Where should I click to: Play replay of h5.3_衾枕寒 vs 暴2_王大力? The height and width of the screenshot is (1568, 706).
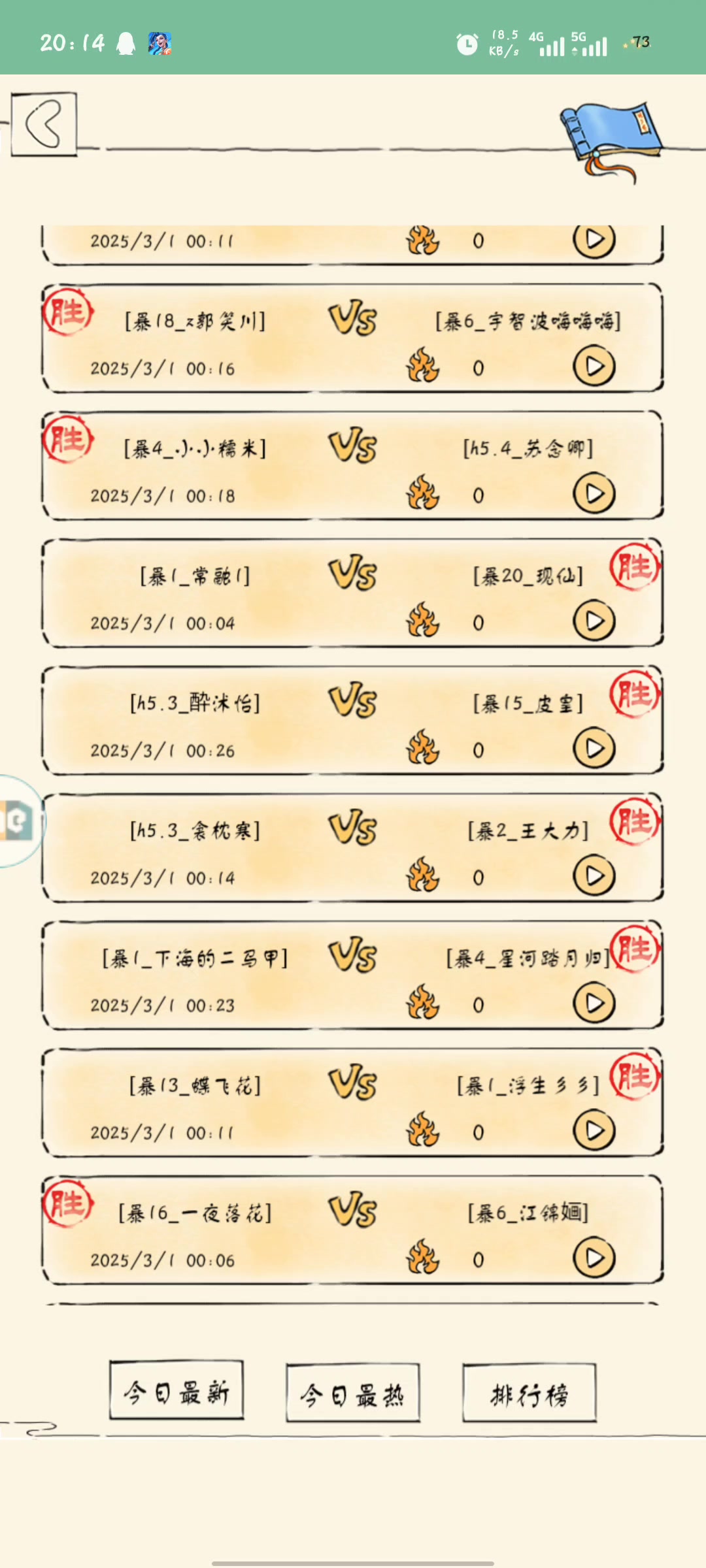coord(594,876)
